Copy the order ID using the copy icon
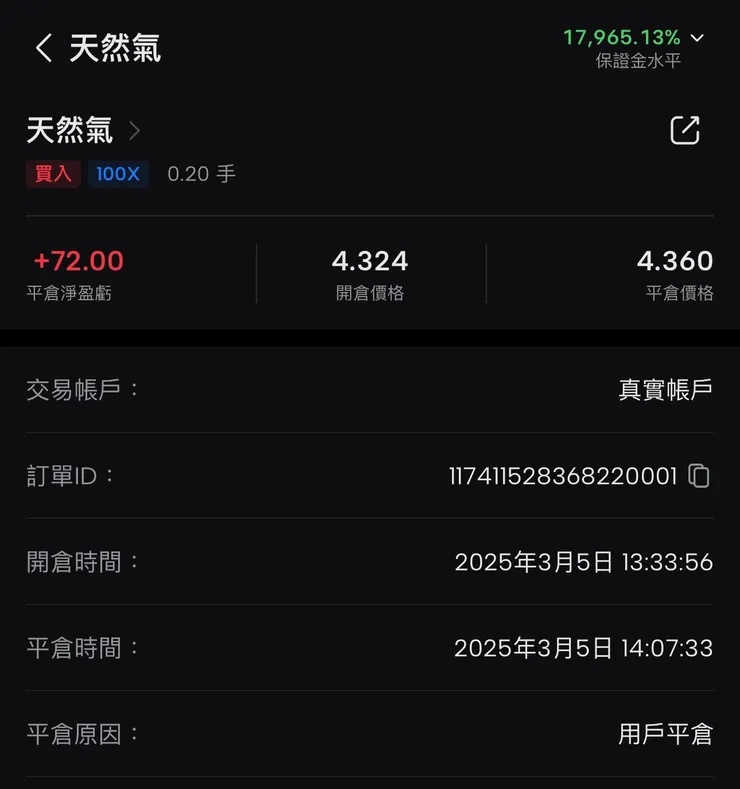740x789 pixels. pyautogui.click(x=701, y=476)
